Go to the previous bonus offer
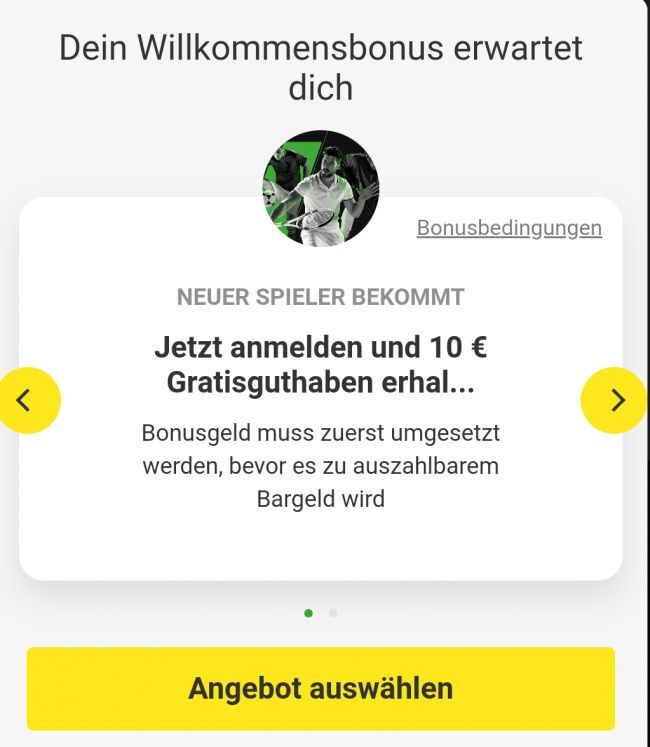The height and width of the screenshot is (747, 650). click(x=26, y=401)
